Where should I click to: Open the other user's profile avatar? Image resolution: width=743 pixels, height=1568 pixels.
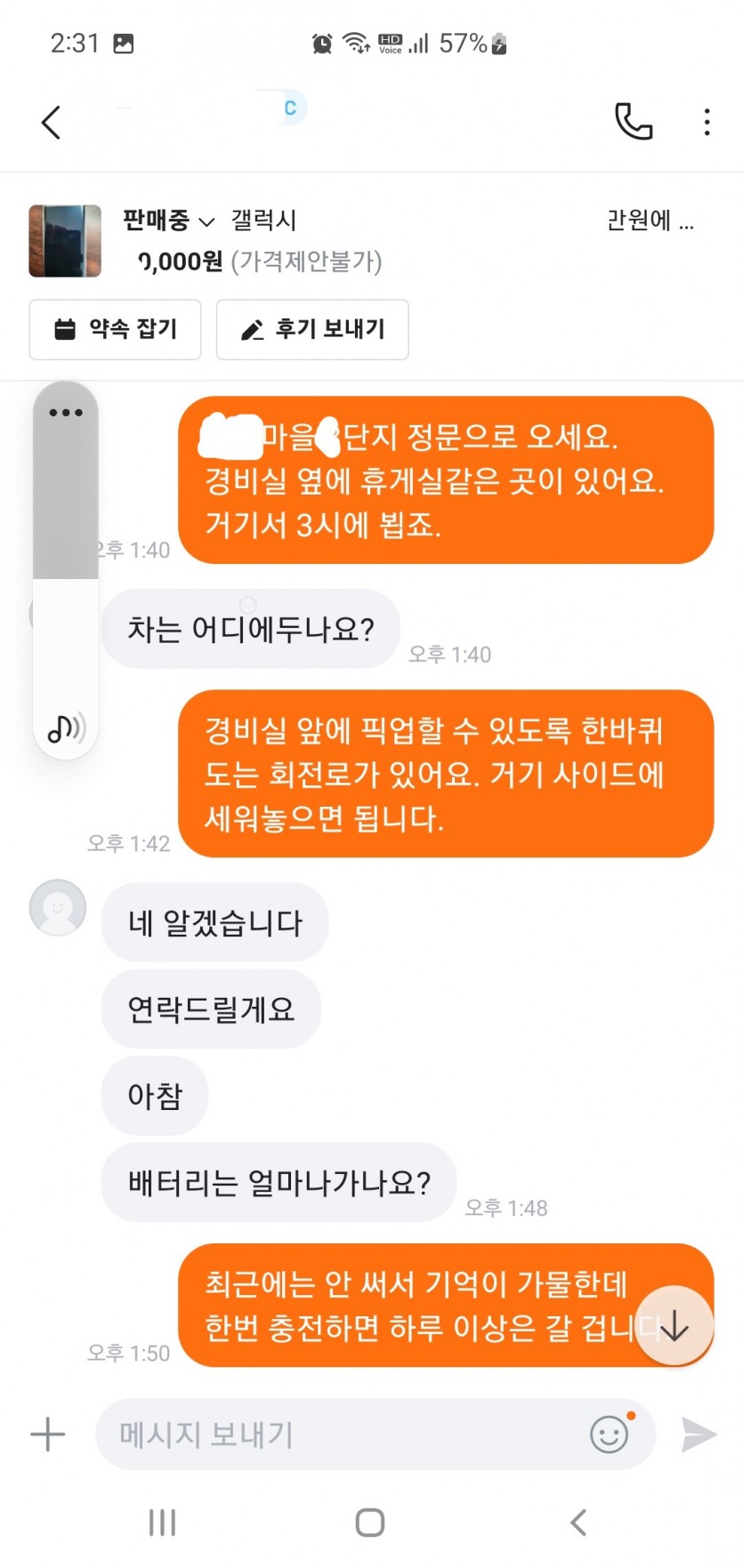click(58, 908)
